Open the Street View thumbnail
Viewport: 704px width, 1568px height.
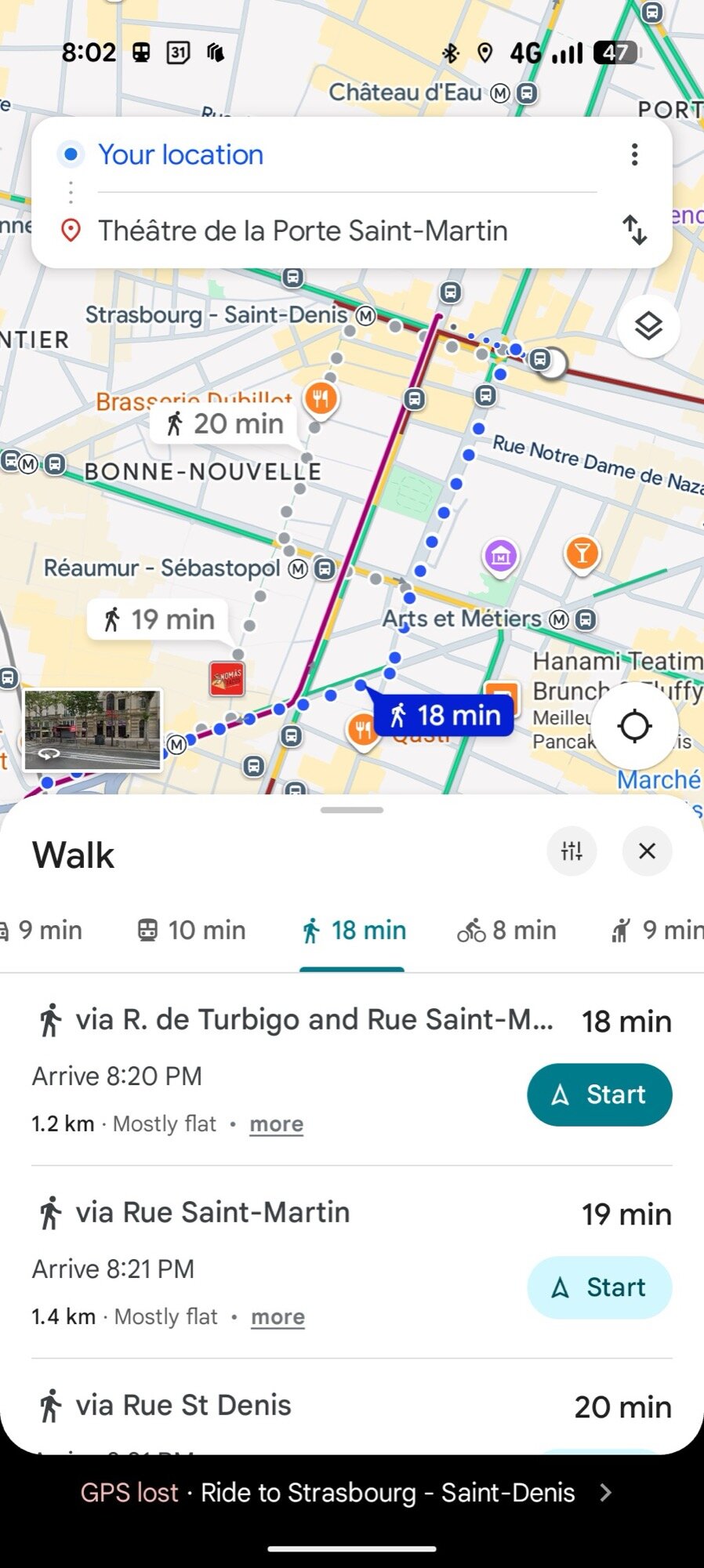pos(93,730)
